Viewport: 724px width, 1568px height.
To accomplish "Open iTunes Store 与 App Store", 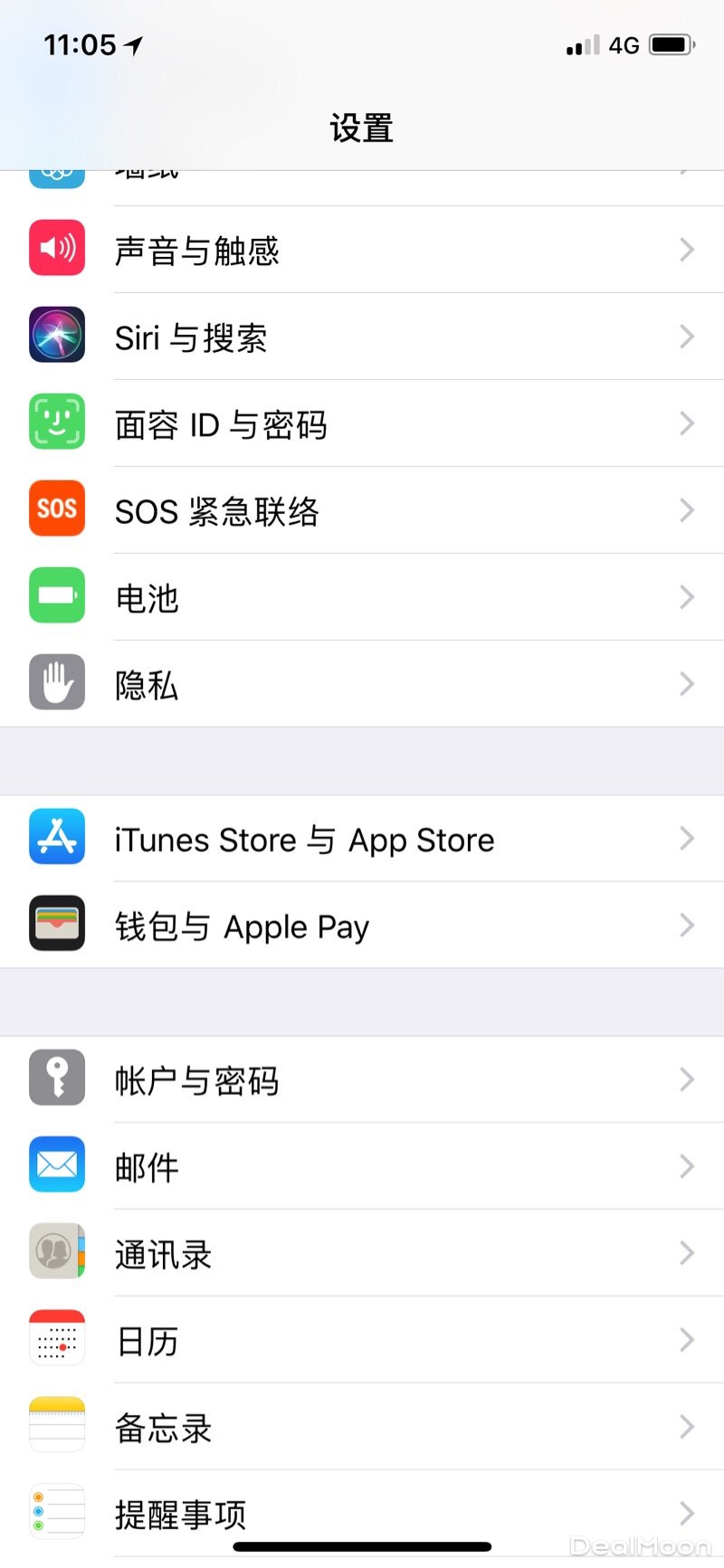I will click(362, 839).
